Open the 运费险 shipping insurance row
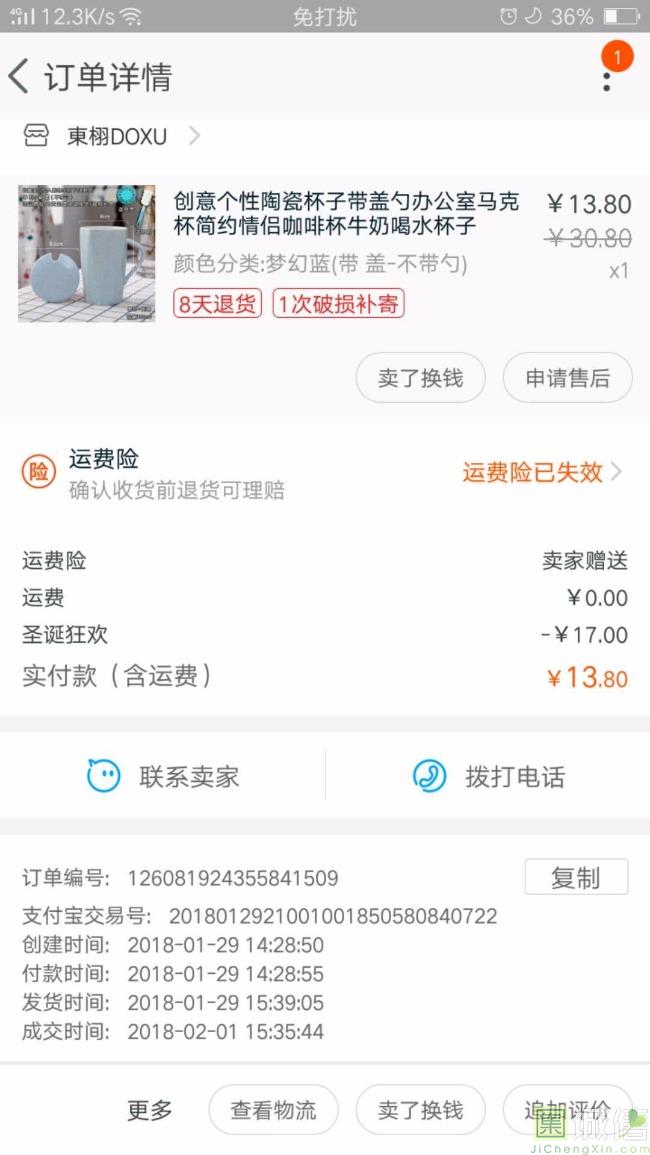 click(x=325, y=473)
